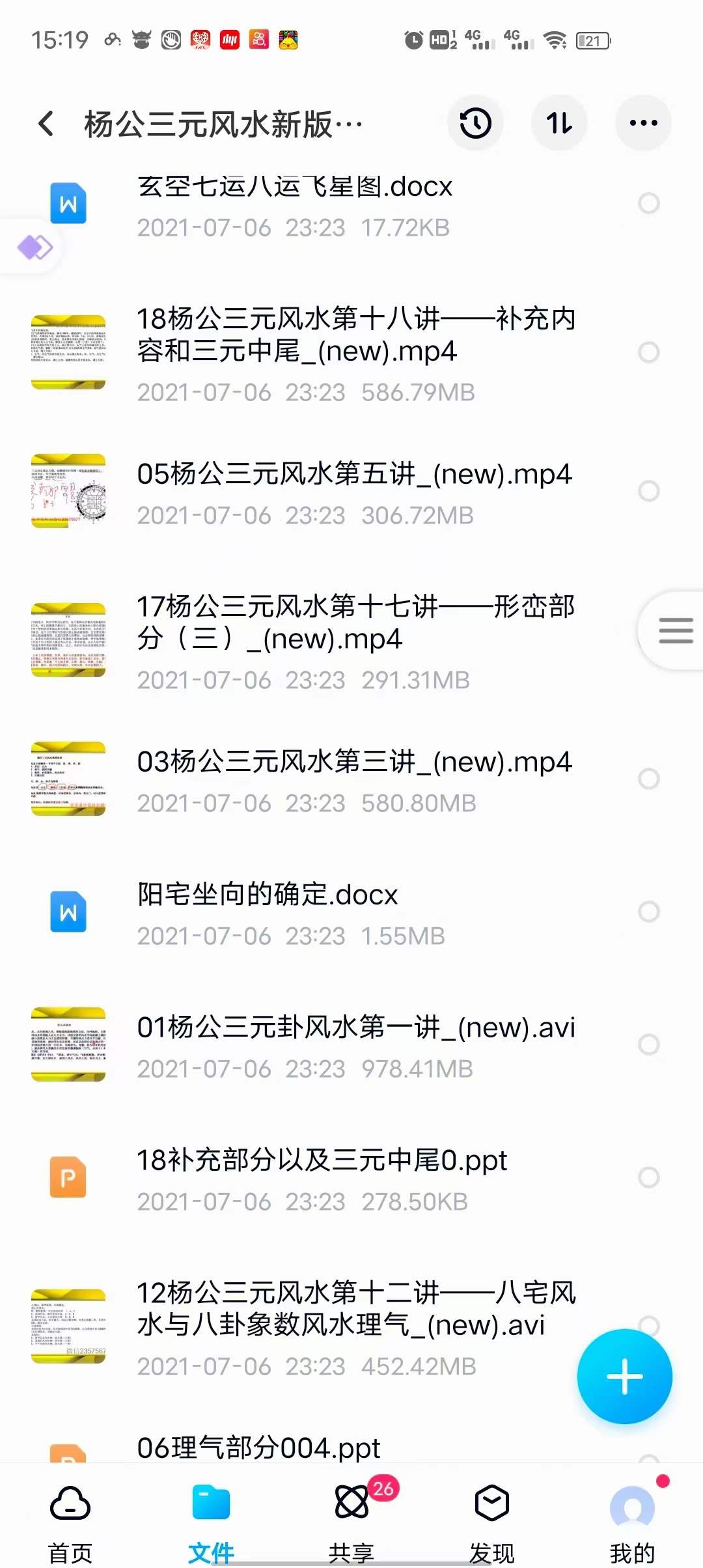The width and height of the screenshot is (703, 1568).
Task: Open 玄空七运八运飞星图.docx
Action: click(x=294, y=188)
